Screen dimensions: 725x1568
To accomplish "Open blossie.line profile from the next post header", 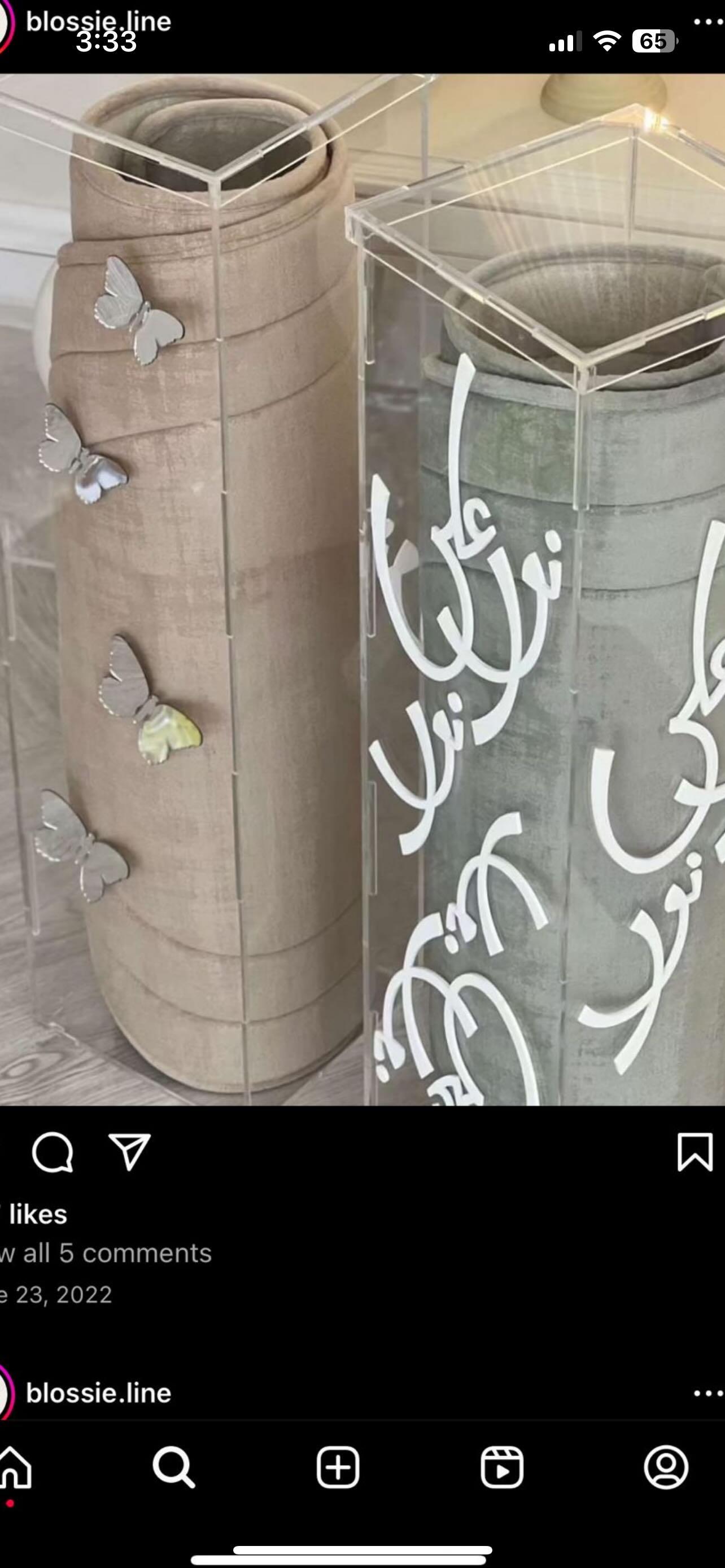I will [x=99, y=1392].
